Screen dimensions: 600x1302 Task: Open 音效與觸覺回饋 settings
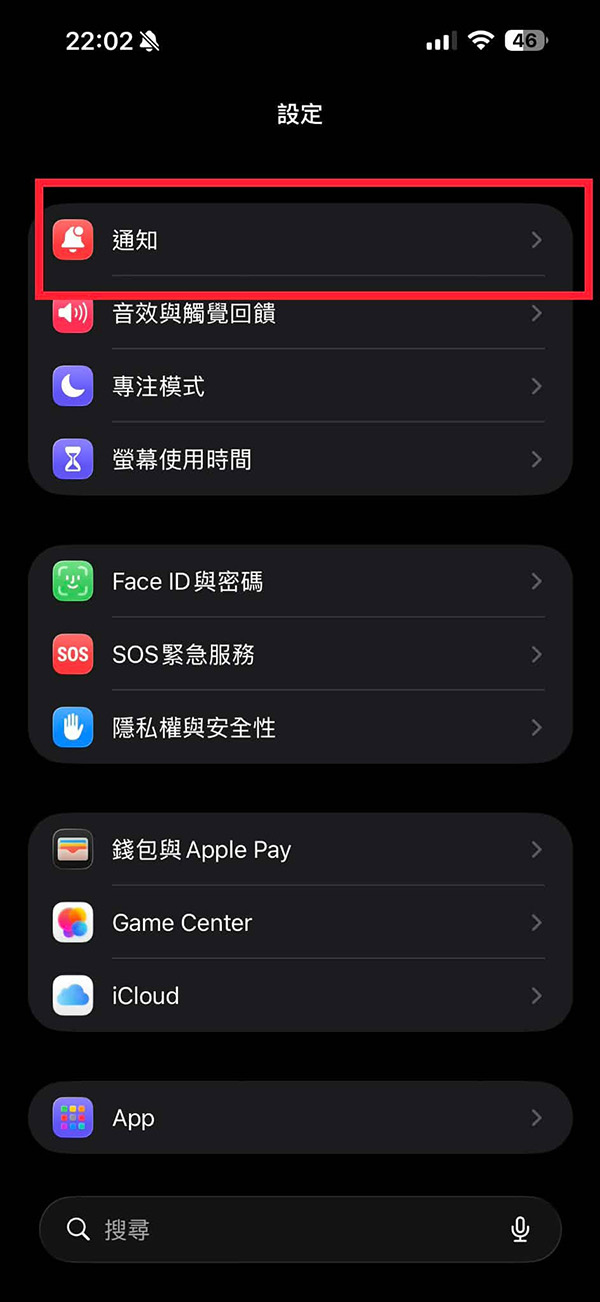click(x=300, y=313)
